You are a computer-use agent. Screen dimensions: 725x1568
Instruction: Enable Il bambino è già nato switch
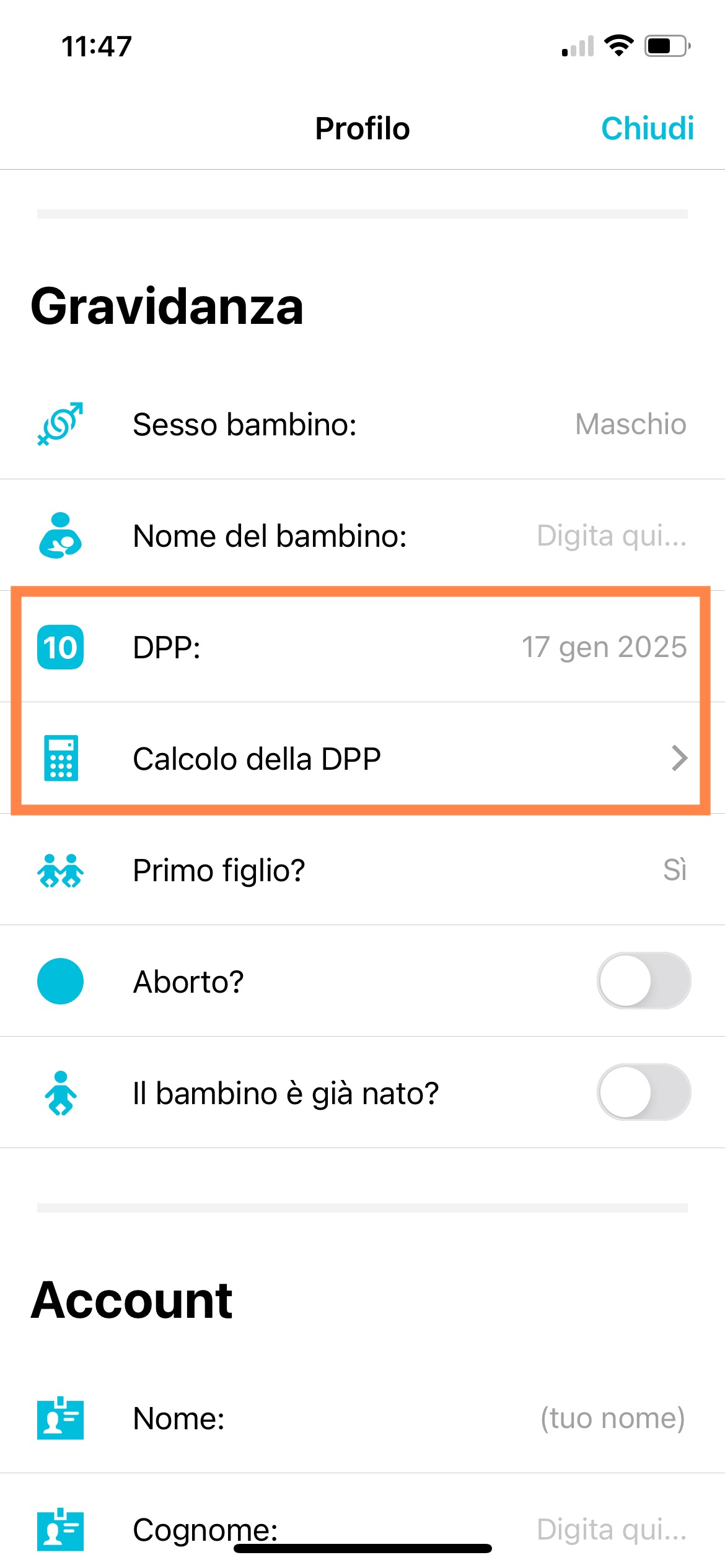pyautogui.click(x=644, y=1092)
